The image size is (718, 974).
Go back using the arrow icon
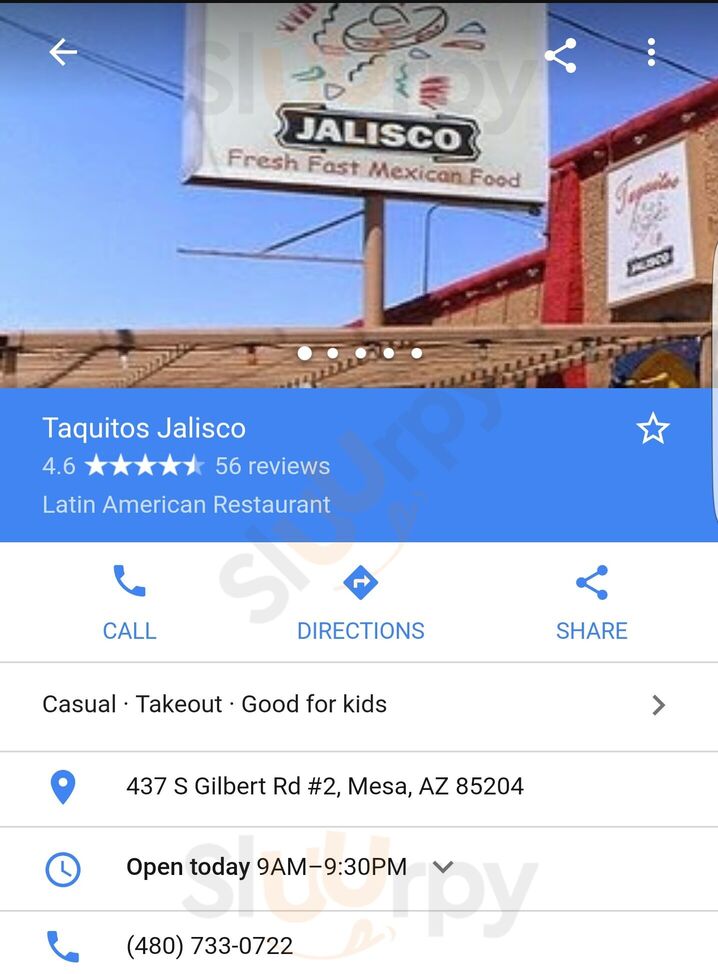[x=62, y=53]
